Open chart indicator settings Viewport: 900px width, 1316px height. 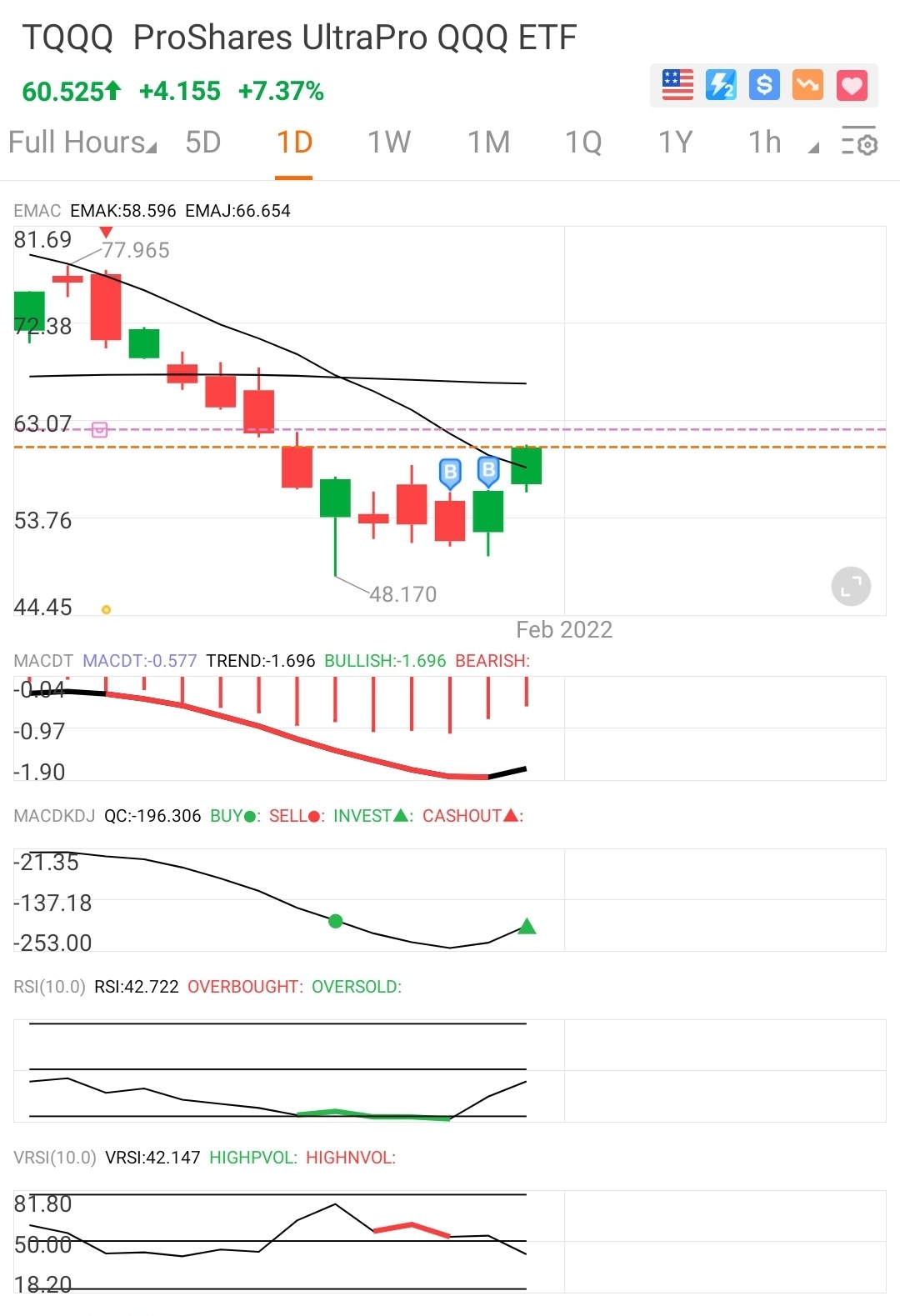pos(859,143)
